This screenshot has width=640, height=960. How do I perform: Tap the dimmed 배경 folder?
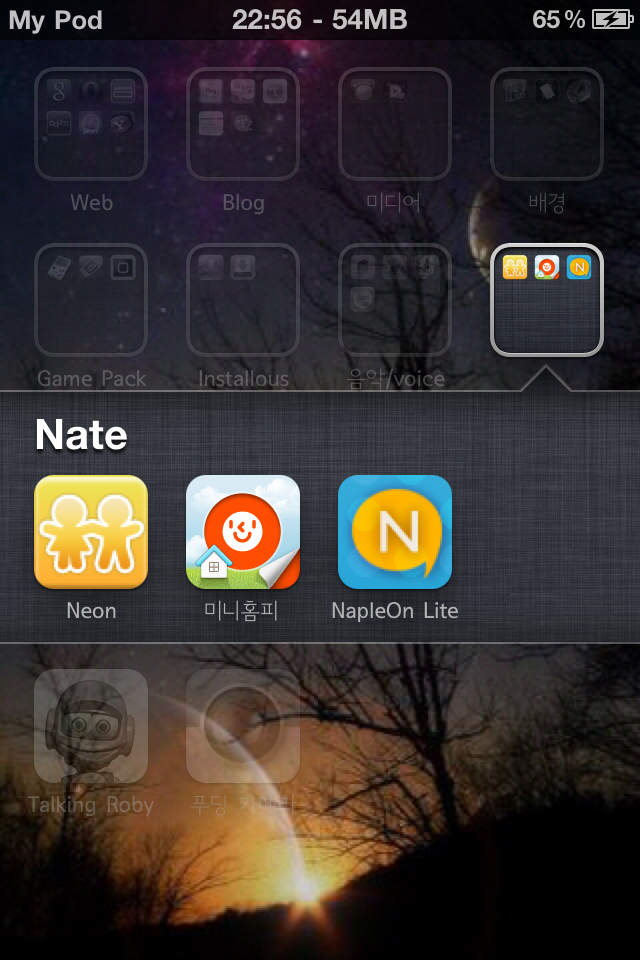pos(547,124)
